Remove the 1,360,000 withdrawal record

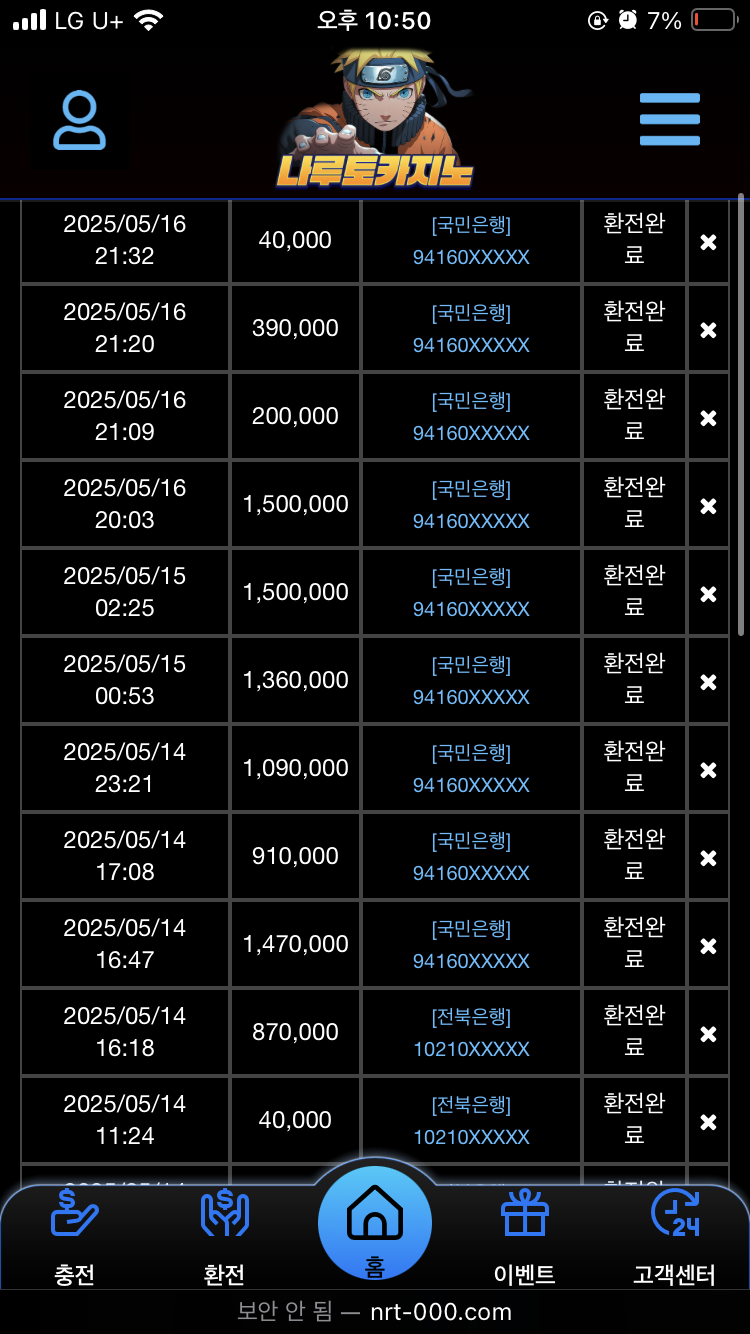coord(708,682)
